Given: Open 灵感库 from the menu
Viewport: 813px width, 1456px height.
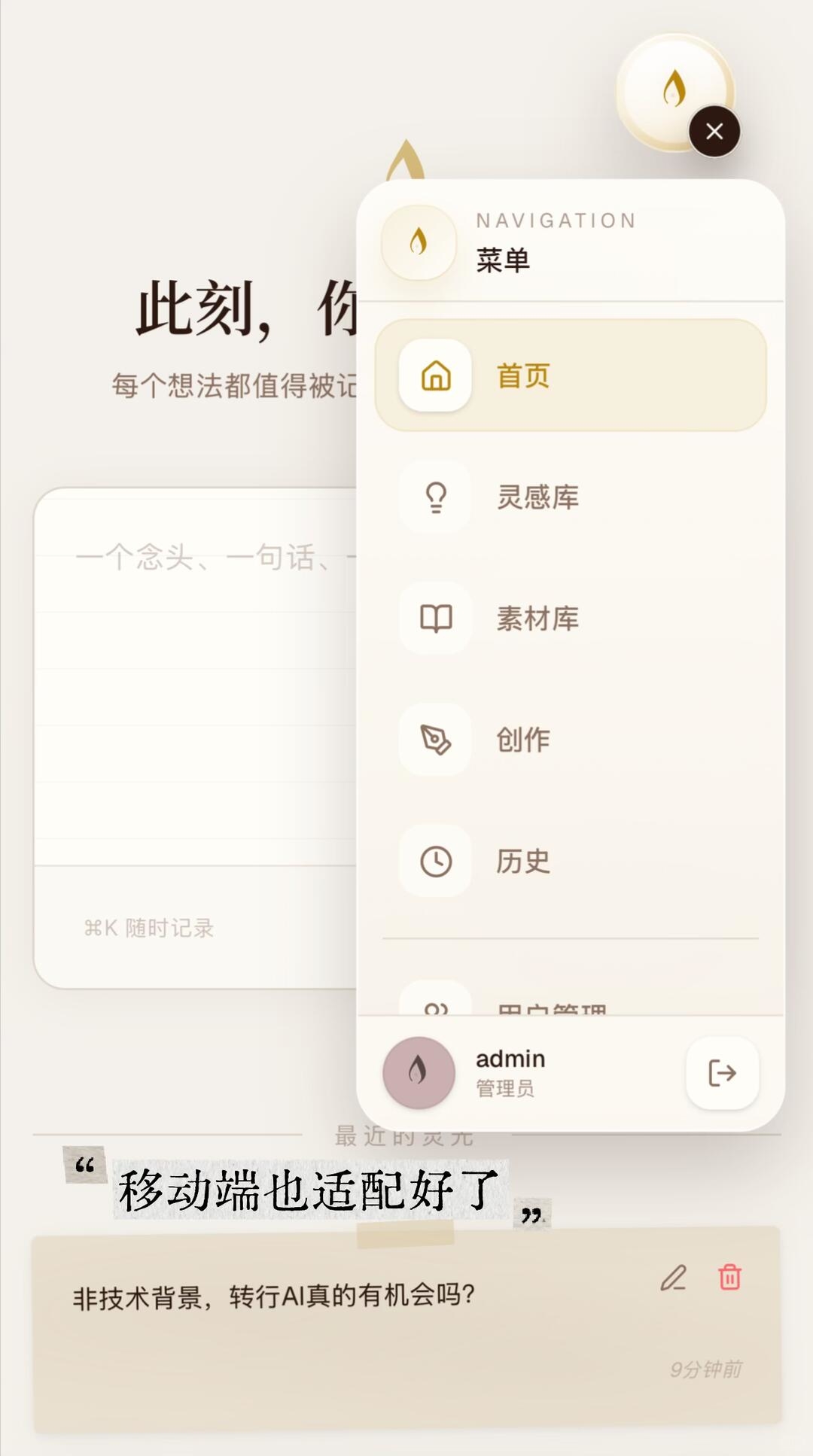Looking at the screenshot, I should pyautogui.click(x=571, y=497).
